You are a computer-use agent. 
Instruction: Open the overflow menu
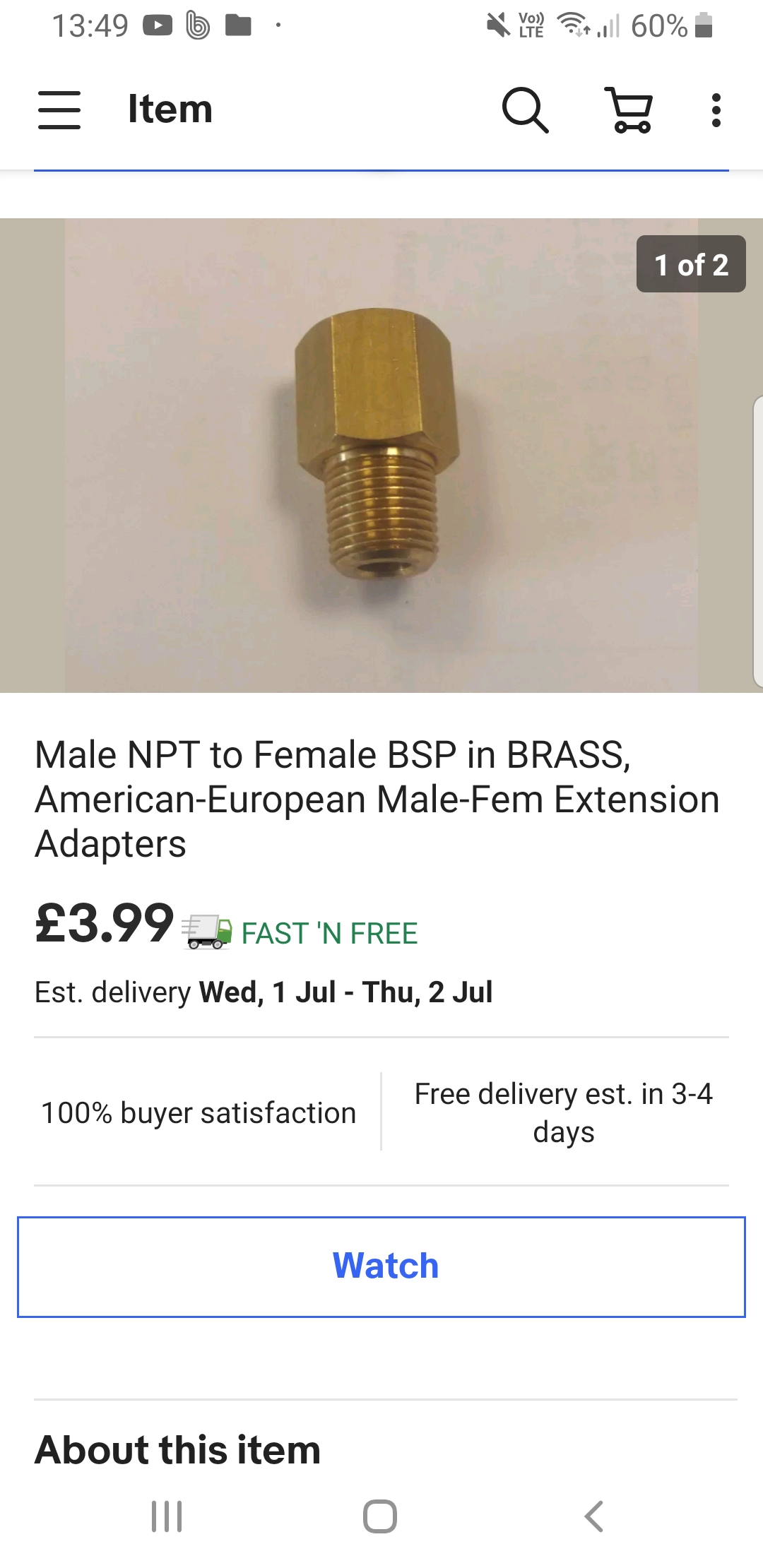click(x=716, y=110)
